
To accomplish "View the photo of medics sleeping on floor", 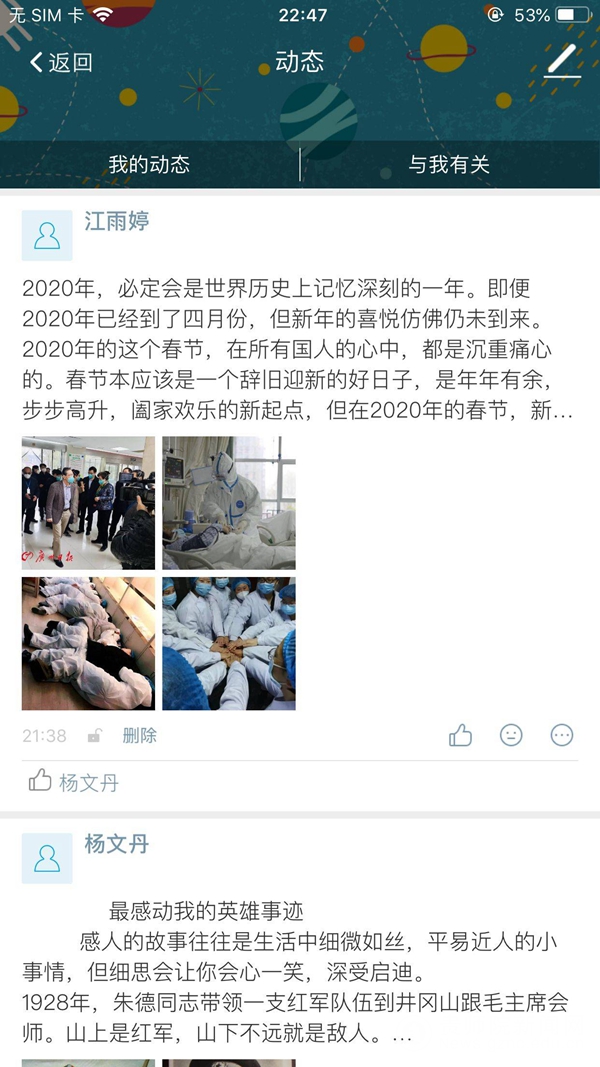I will coord(88,643).
